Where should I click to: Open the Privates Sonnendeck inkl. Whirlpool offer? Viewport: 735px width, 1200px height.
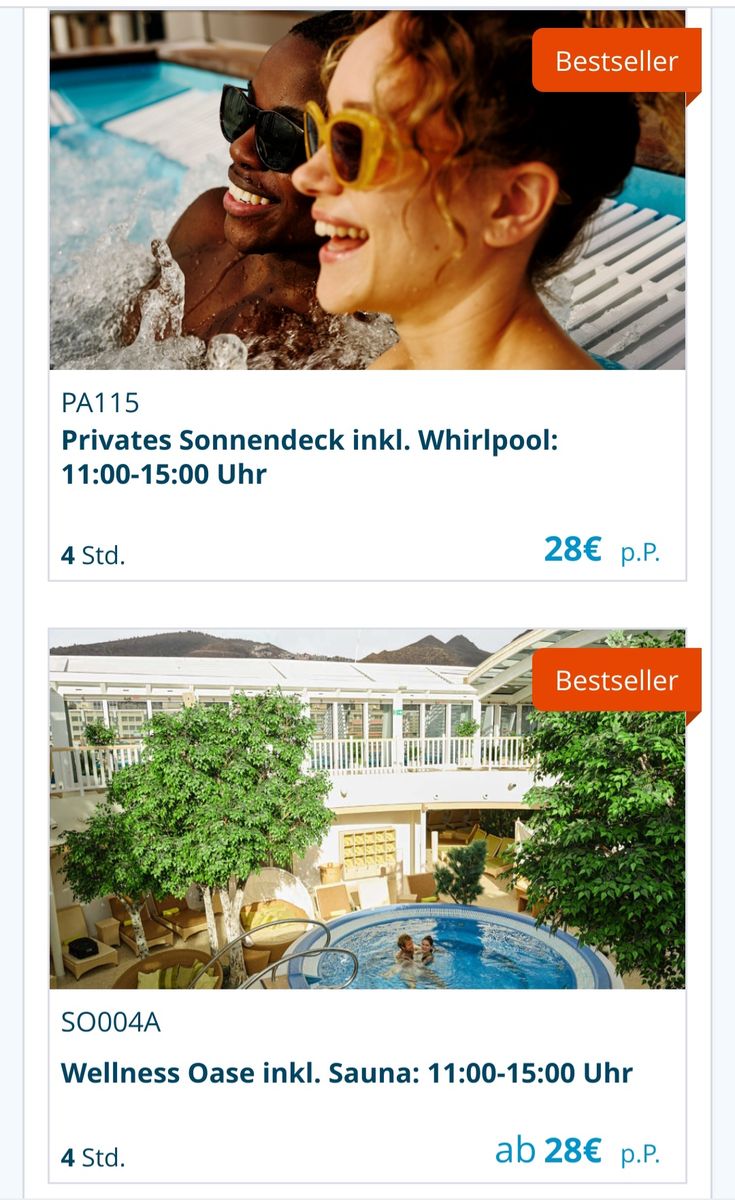[310, 456]
